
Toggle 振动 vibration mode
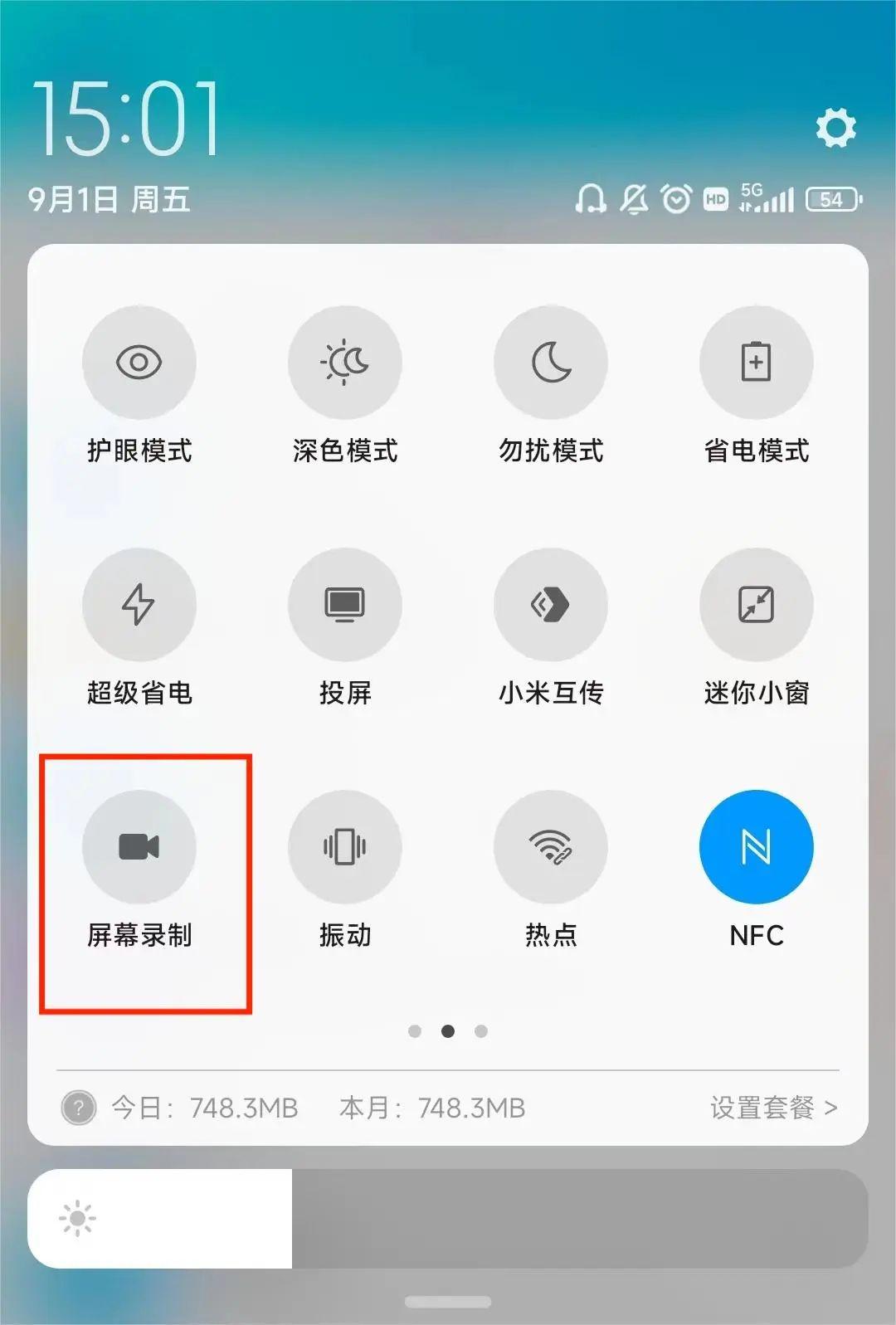tap(345, 846)
